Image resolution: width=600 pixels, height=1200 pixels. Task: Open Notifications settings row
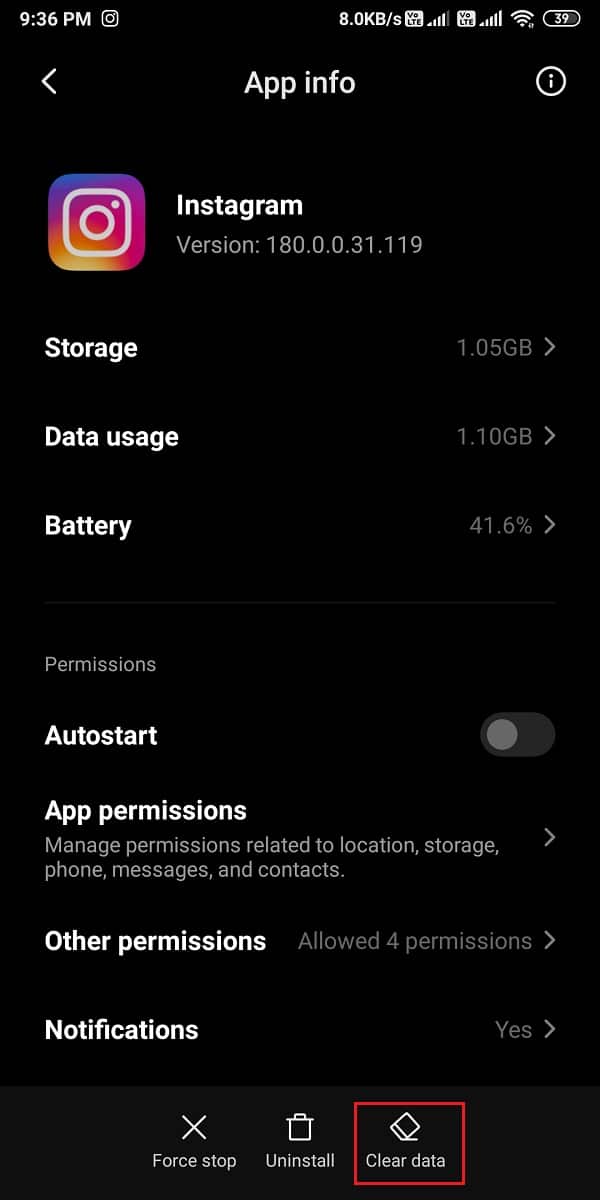point(300,1029)
